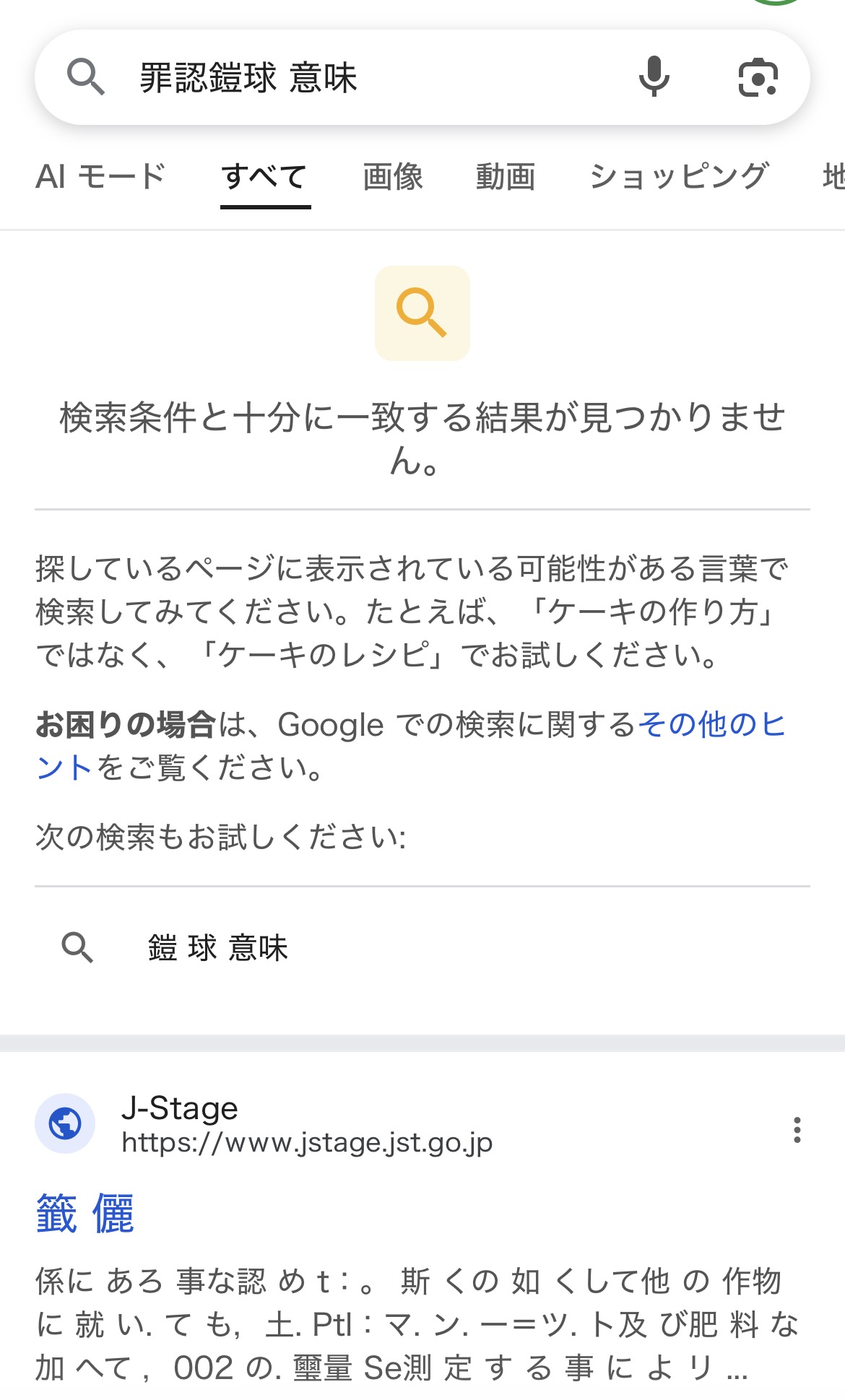Try the suggested search 鎧 球 意味
Image resolution: width=845 pixels, height=1400 pixels.
click(x=217, y=947)
